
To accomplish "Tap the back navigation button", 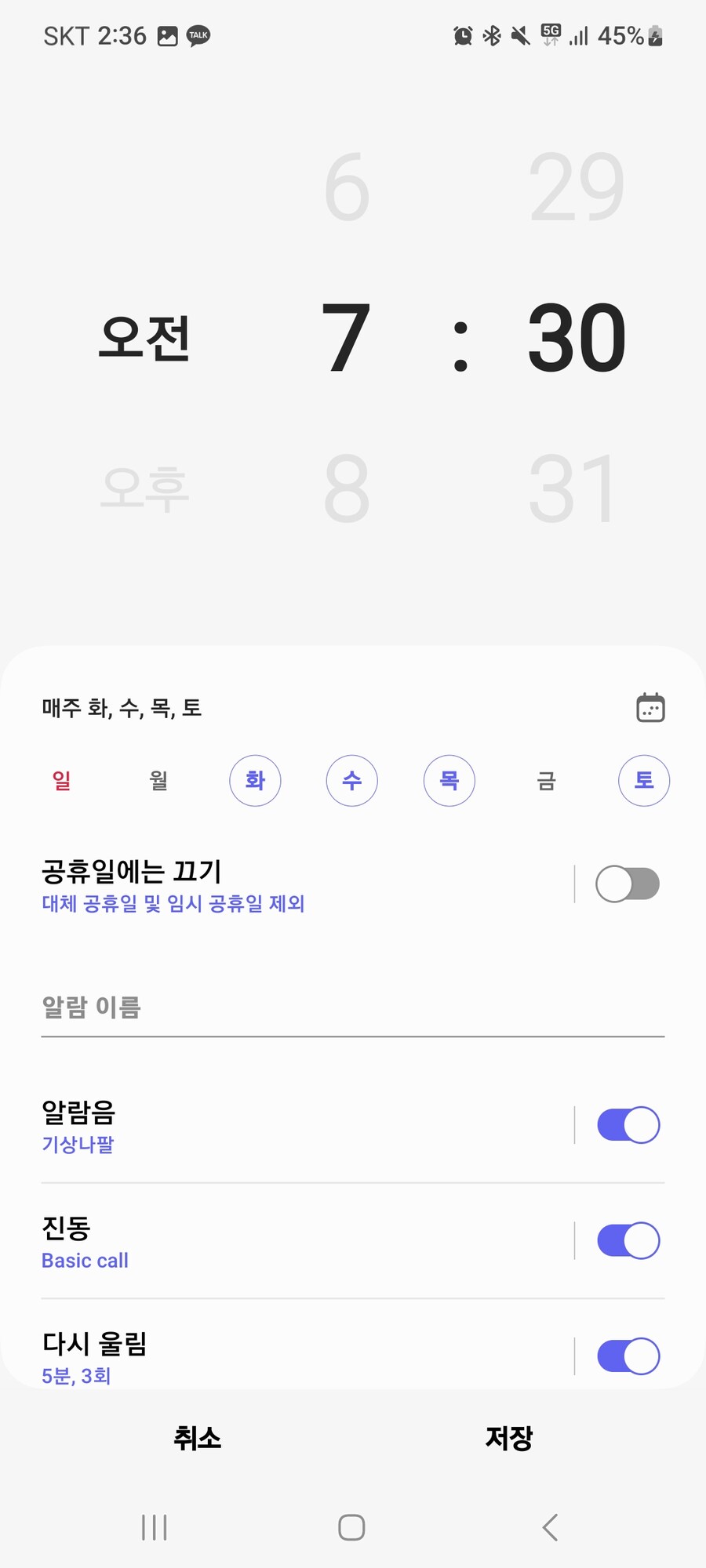I will coord(549,1527).
